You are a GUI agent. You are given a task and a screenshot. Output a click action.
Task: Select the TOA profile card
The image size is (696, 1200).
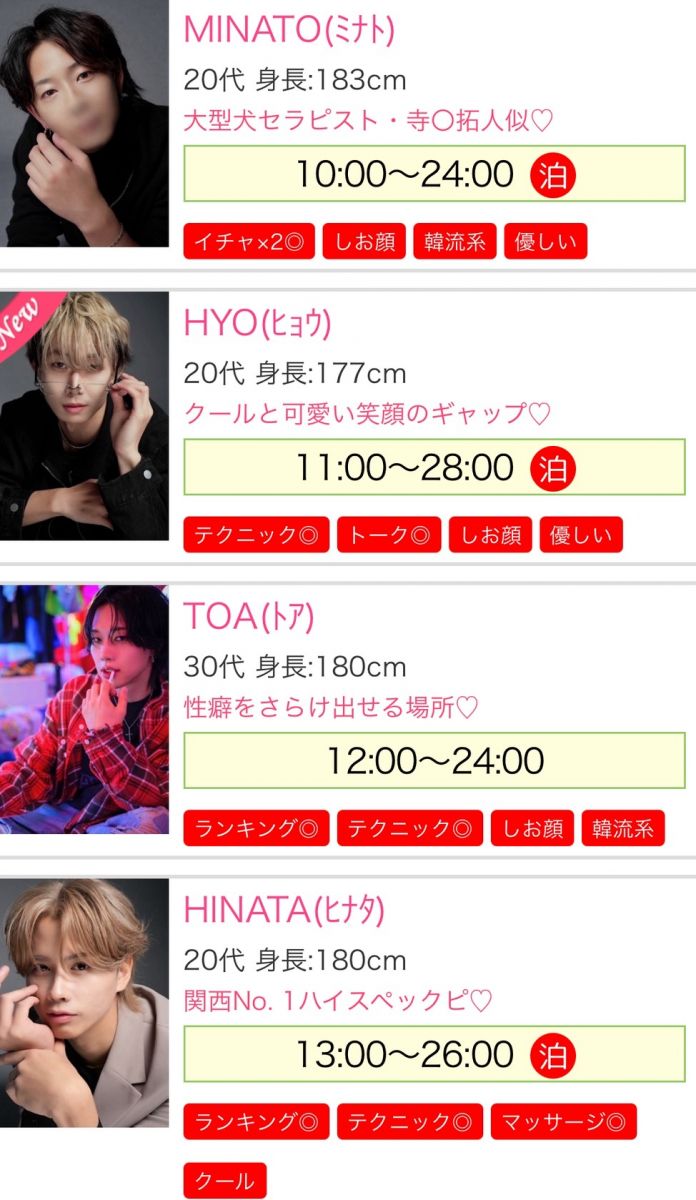point(248,617)
